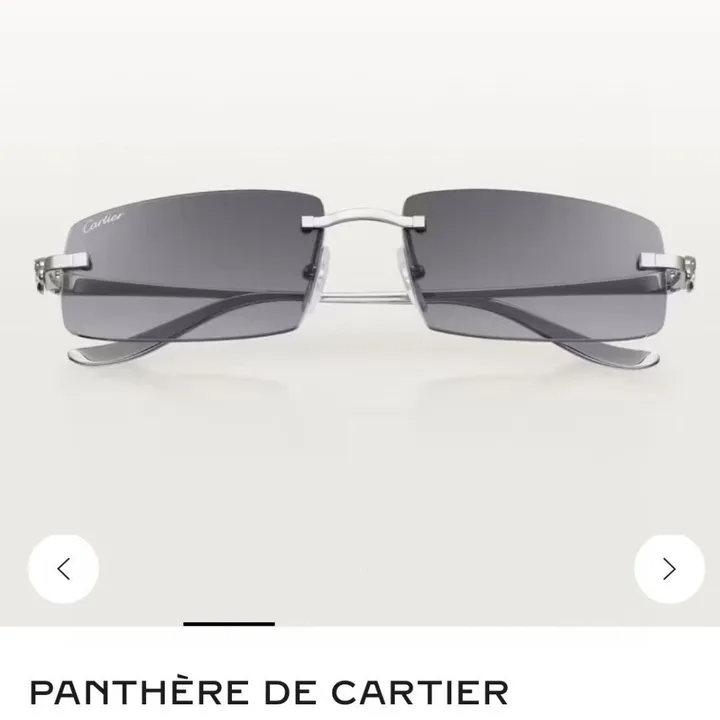720x720 pixels.
Task: Go to the previous product image
Action: click(63, 569)
